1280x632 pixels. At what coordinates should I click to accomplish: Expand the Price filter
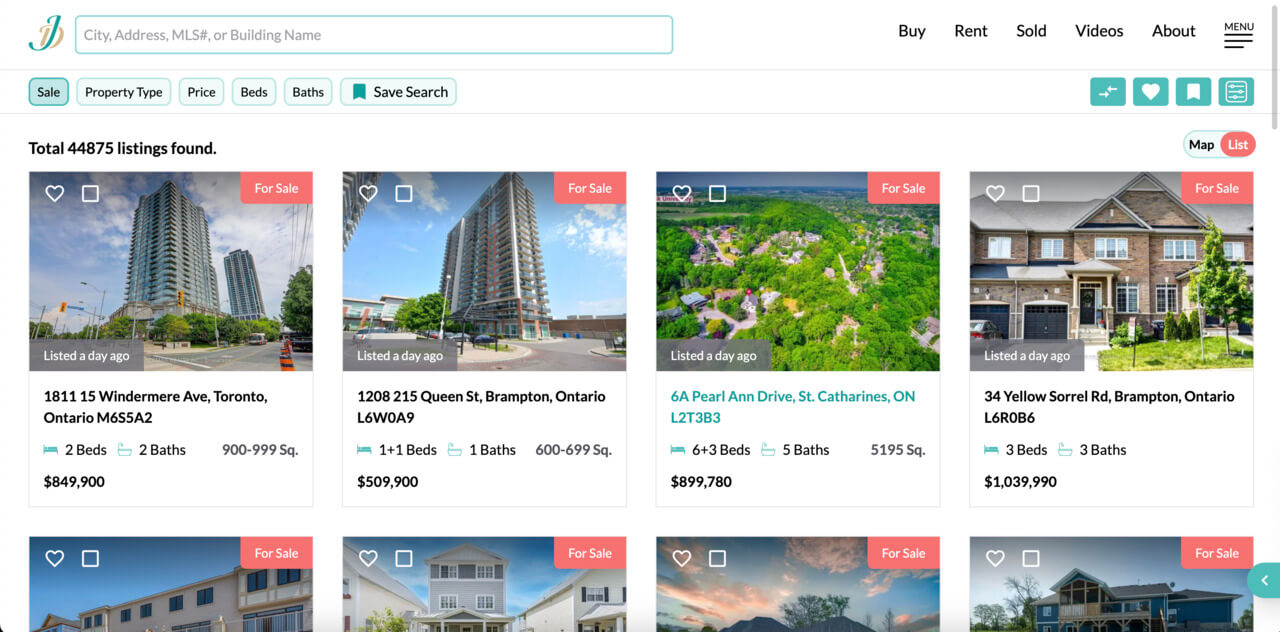201,92
